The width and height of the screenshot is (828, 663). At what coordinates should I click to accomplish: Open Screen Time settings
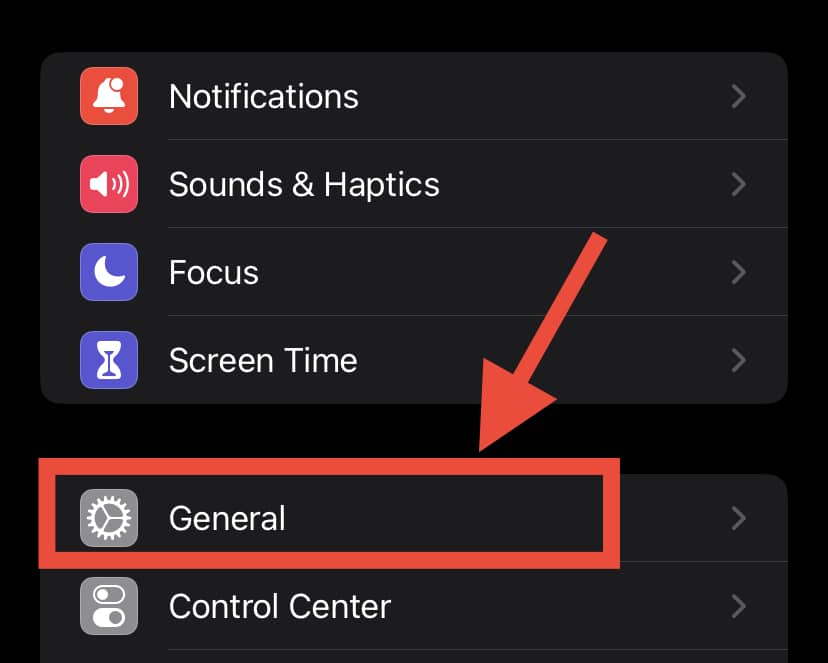[x=263, y=361]
